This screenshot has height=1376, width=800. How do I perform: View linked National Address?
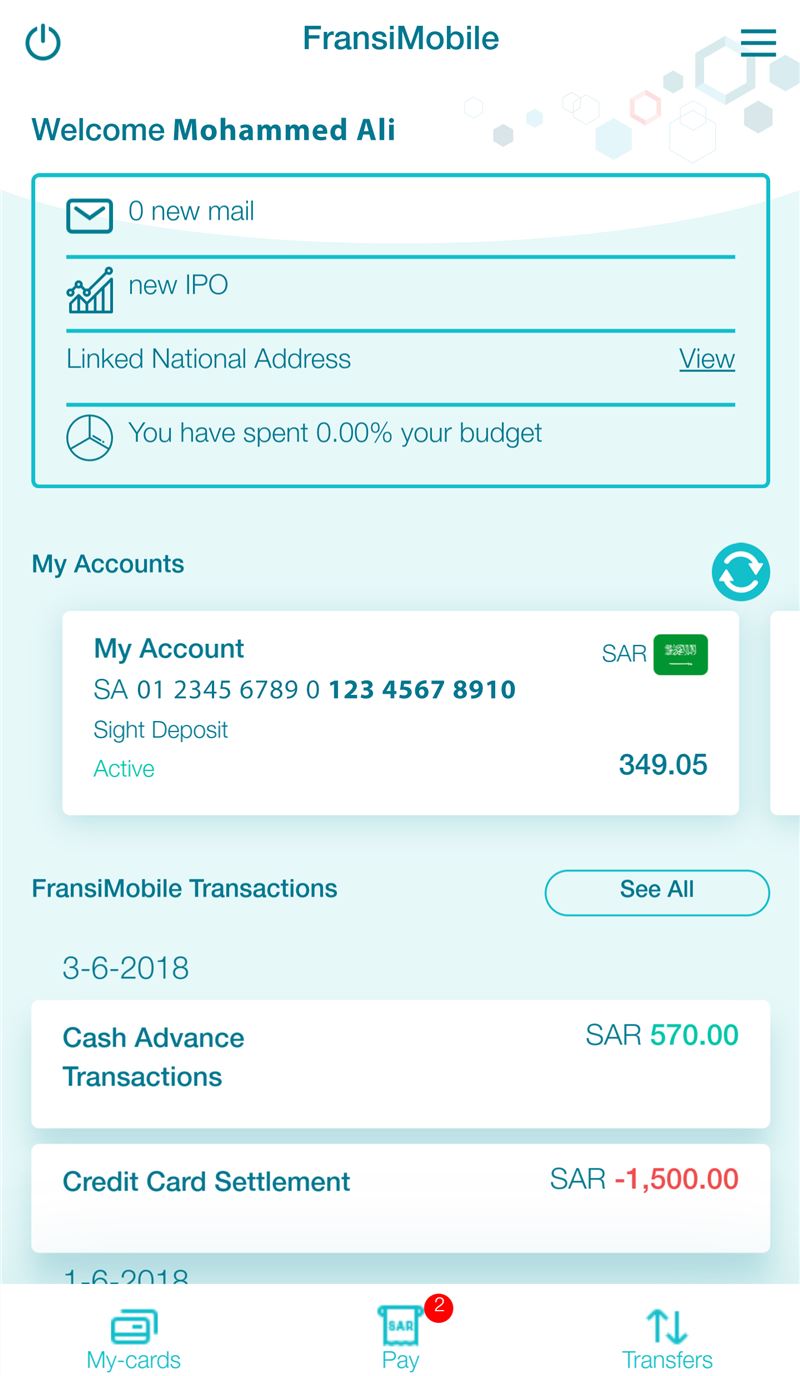tap(707, 359)
